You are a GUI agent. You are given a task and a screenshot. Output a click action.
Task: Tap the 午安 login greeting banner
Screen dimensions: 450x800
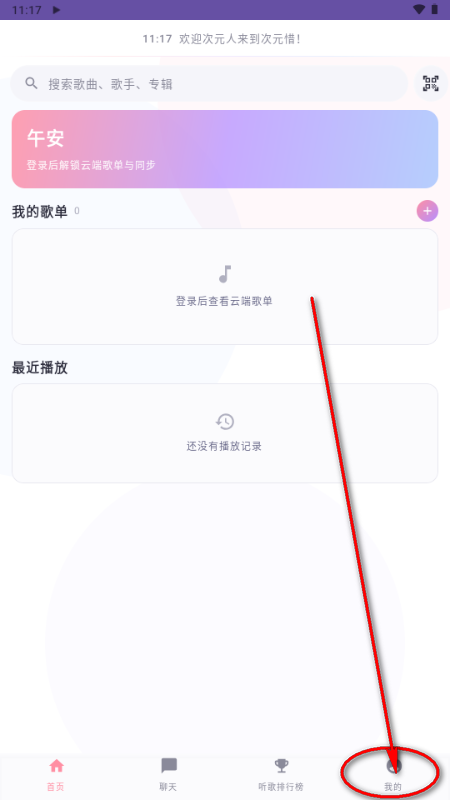[x=225, y=149]
